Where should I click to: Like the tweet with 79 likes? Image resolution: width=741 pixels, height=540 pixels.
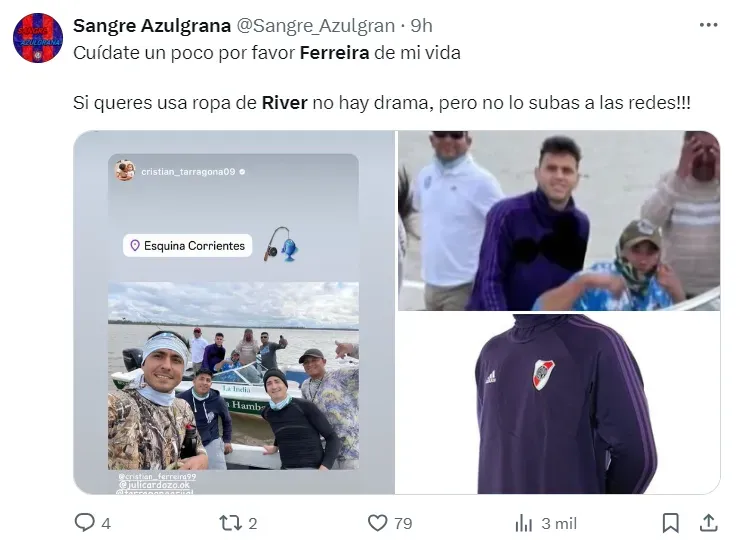[x=378, y=522]
